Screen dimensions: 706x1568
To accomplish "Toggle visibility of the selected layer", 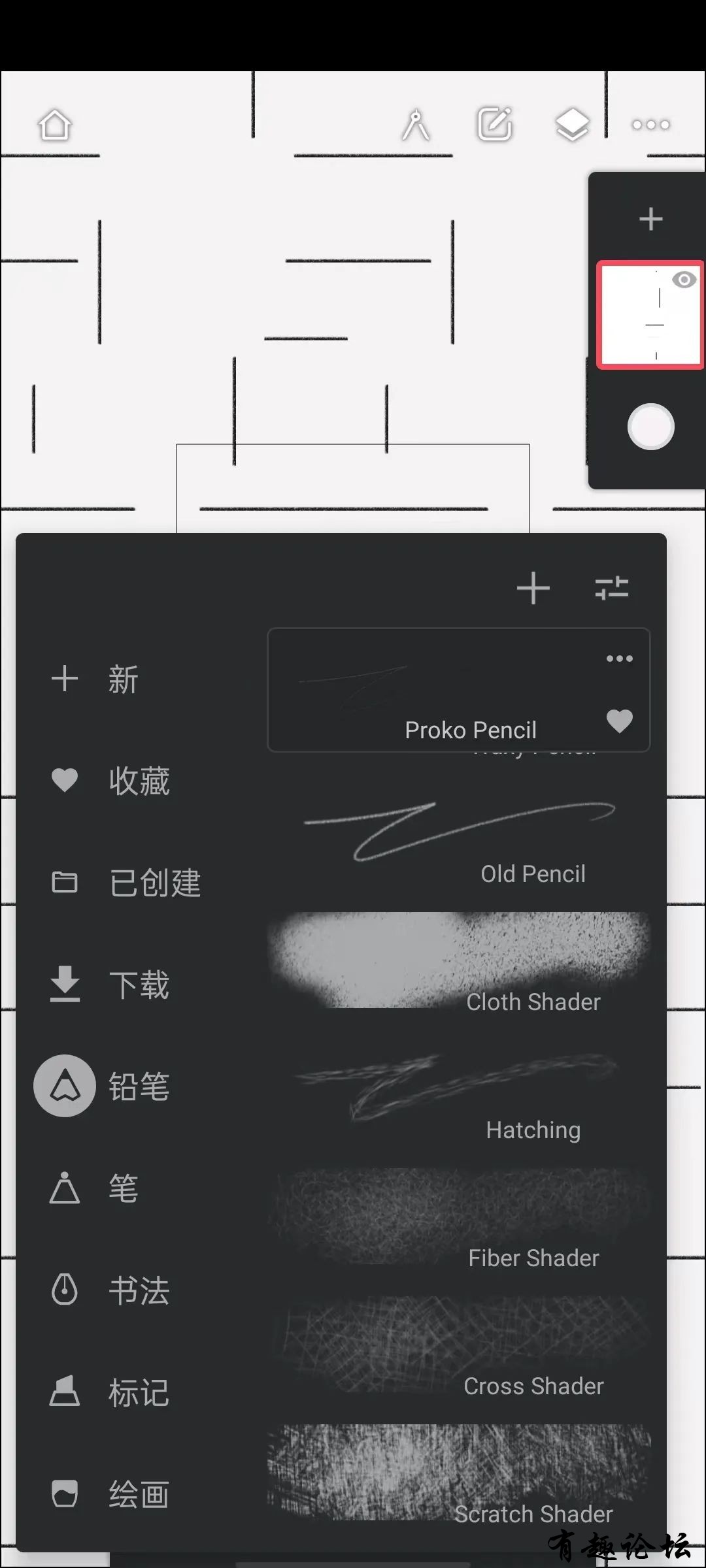I will [684, 280].
